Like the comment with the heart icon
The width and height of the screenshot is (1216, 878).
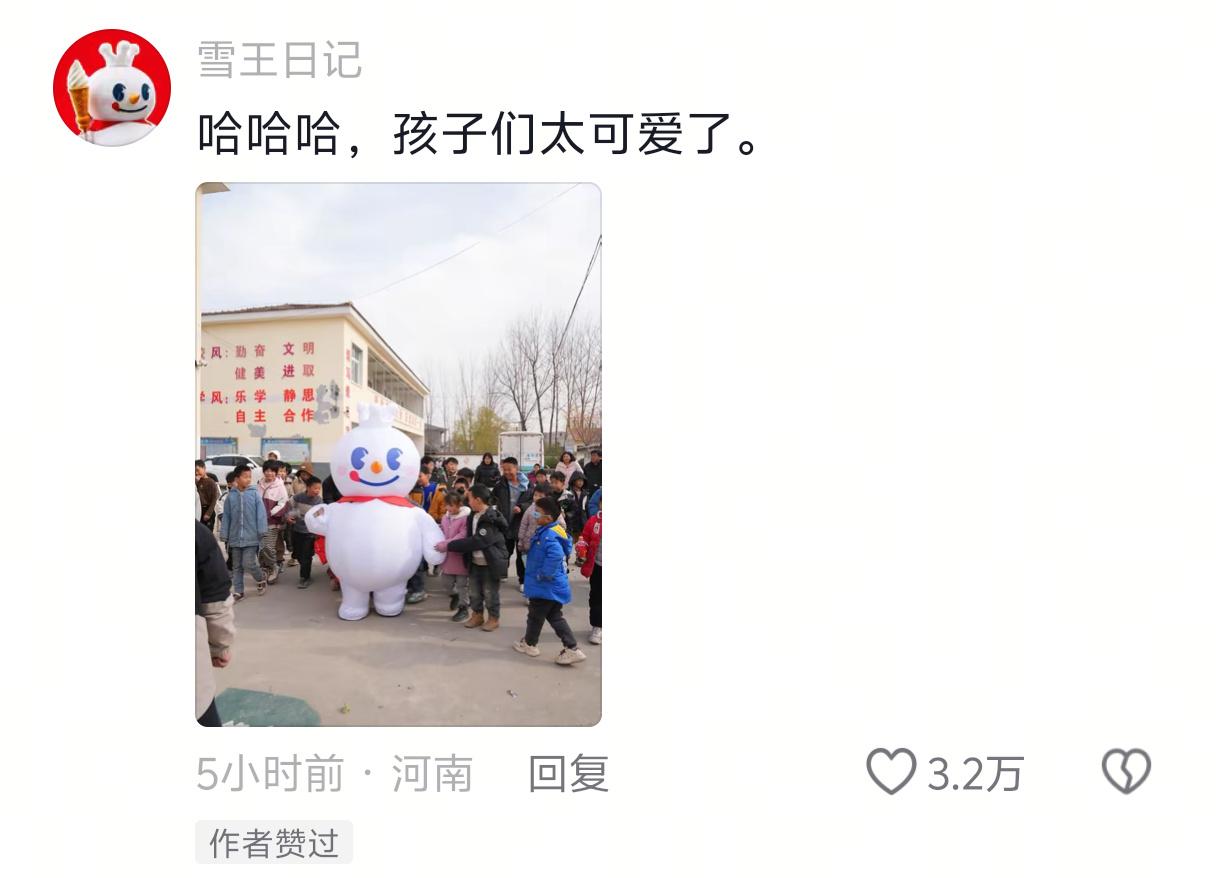[891, 772]
